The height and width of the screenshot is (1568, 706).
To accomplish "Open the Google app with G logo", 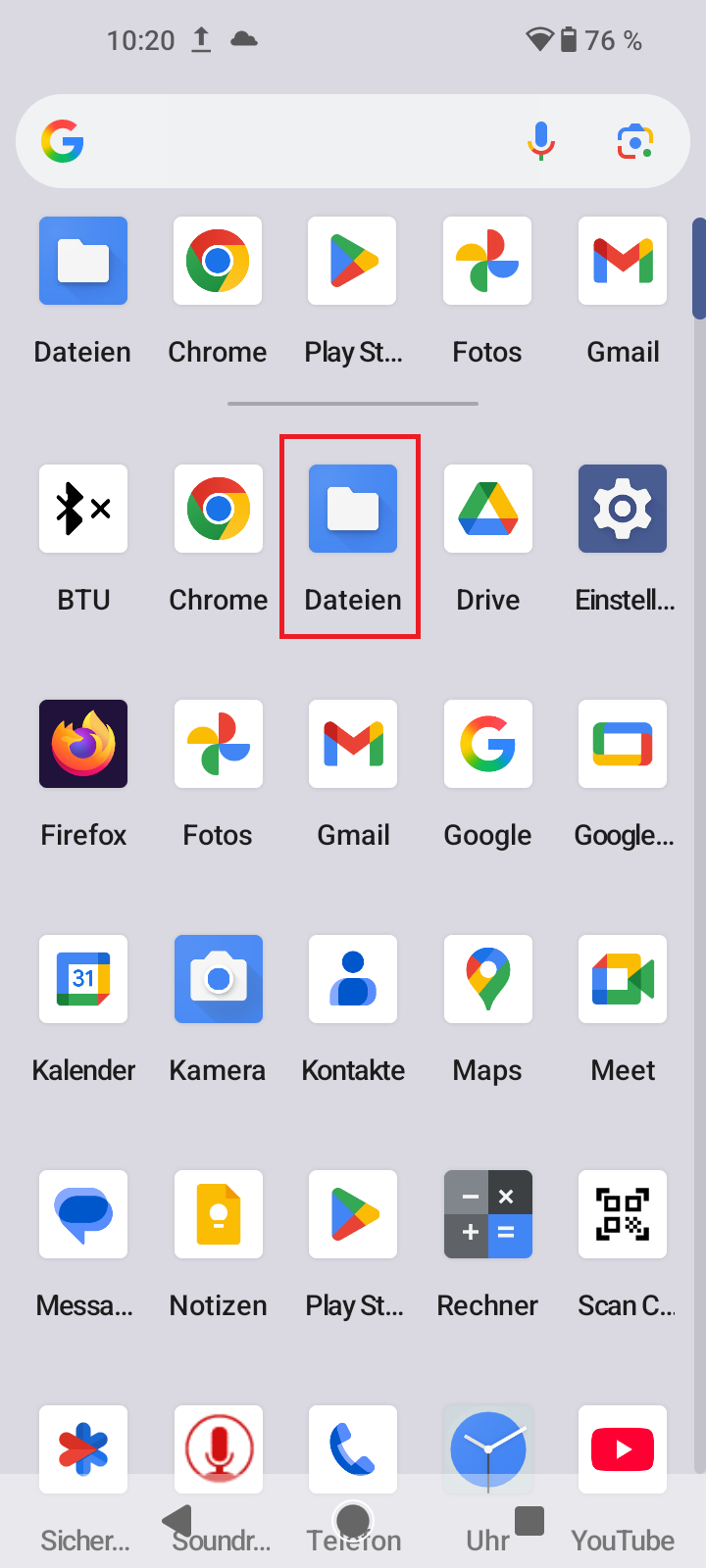I will pyautogui.click(x=487, y=744).
